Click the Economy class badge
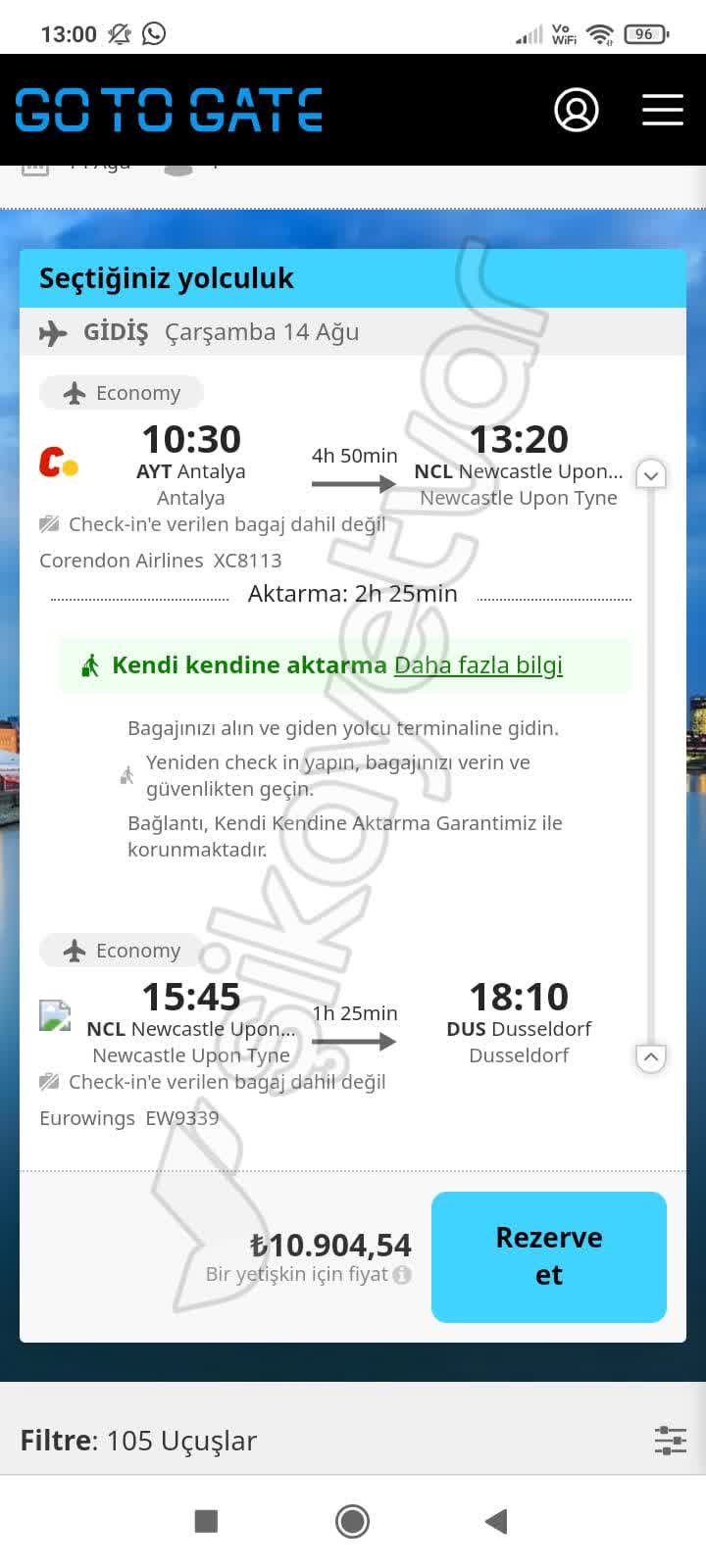Screen dimensions: 706x1568 (x=121, y=392)
